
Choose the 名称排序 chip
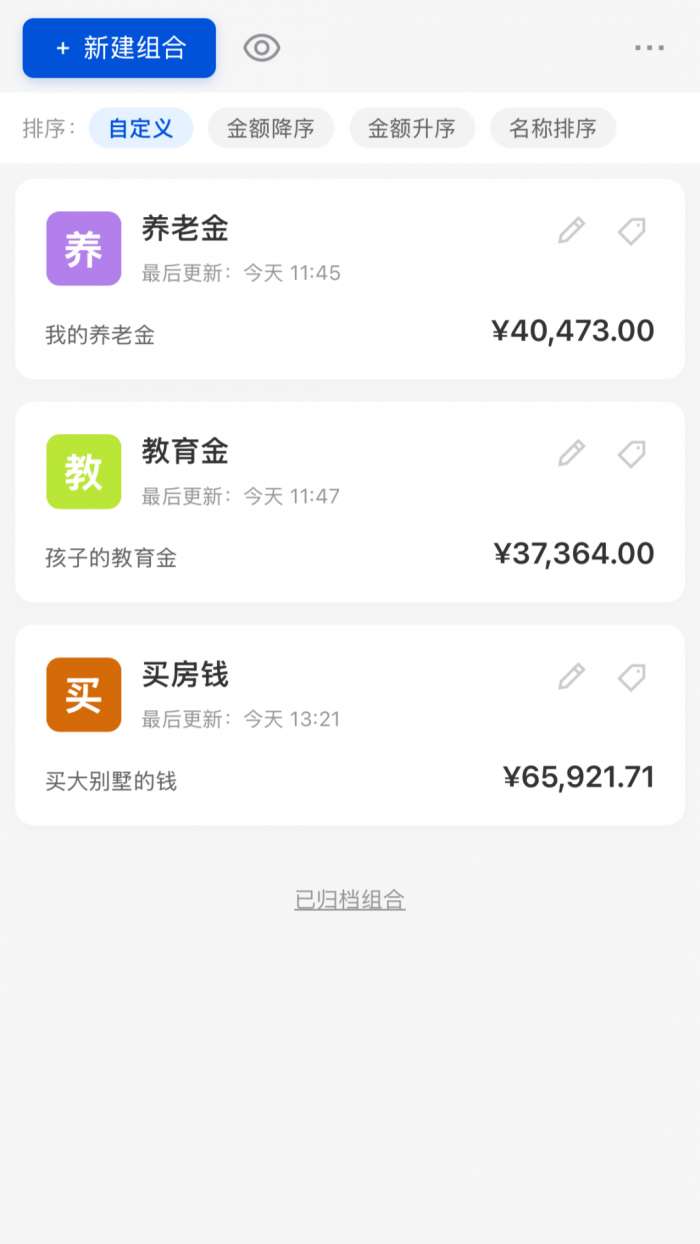(x=553, y=128)
